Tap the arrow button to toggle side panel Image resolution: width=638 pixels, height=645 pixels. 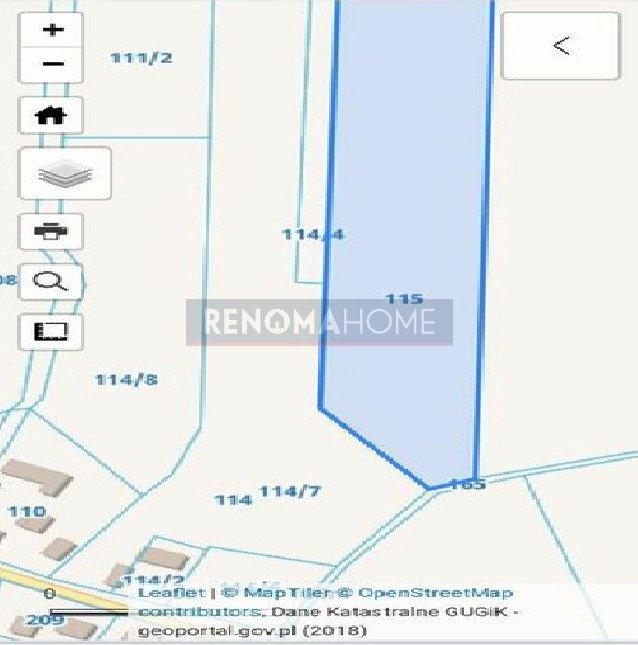coord(560,46)
